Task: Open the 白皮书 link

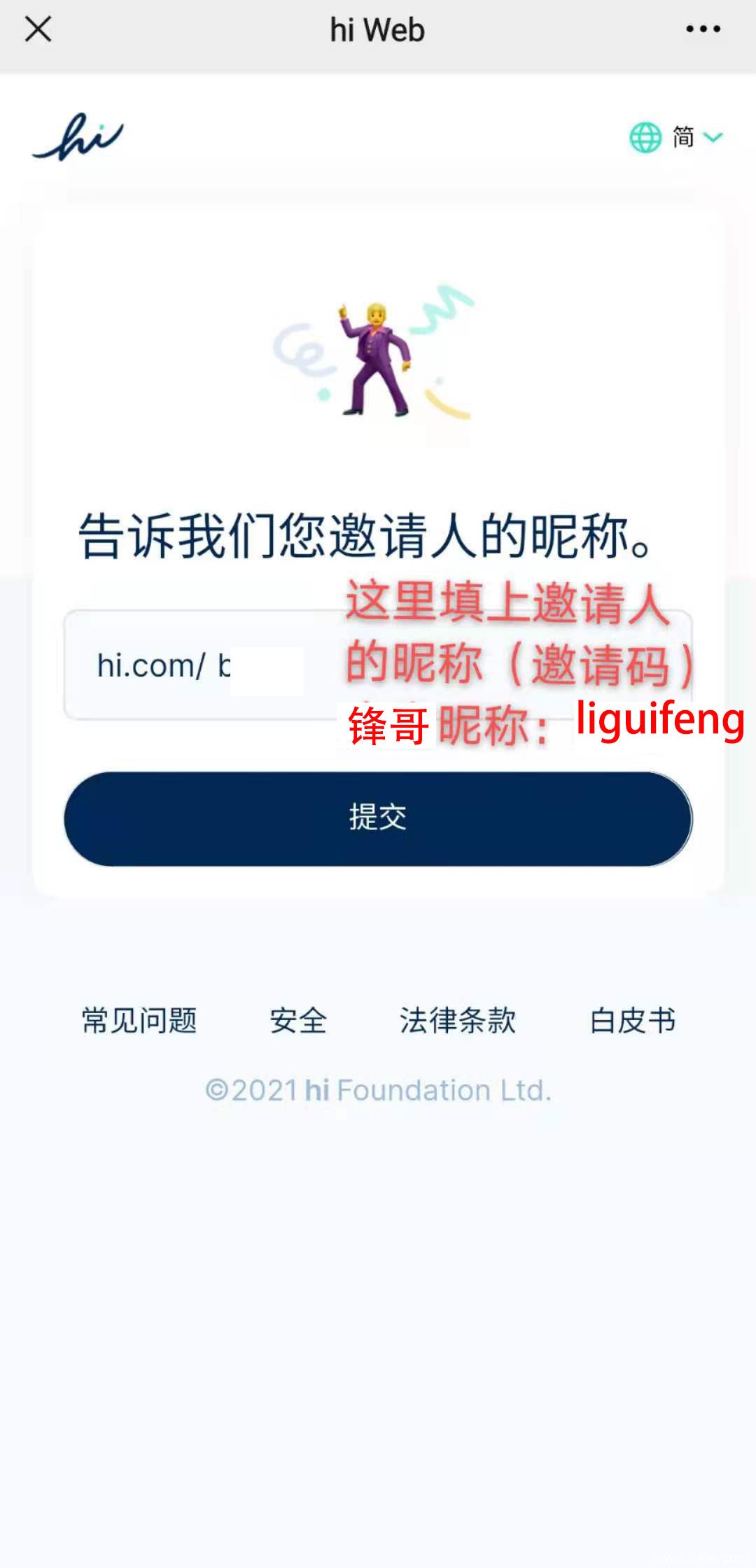Action: [x=632, y=1021]
